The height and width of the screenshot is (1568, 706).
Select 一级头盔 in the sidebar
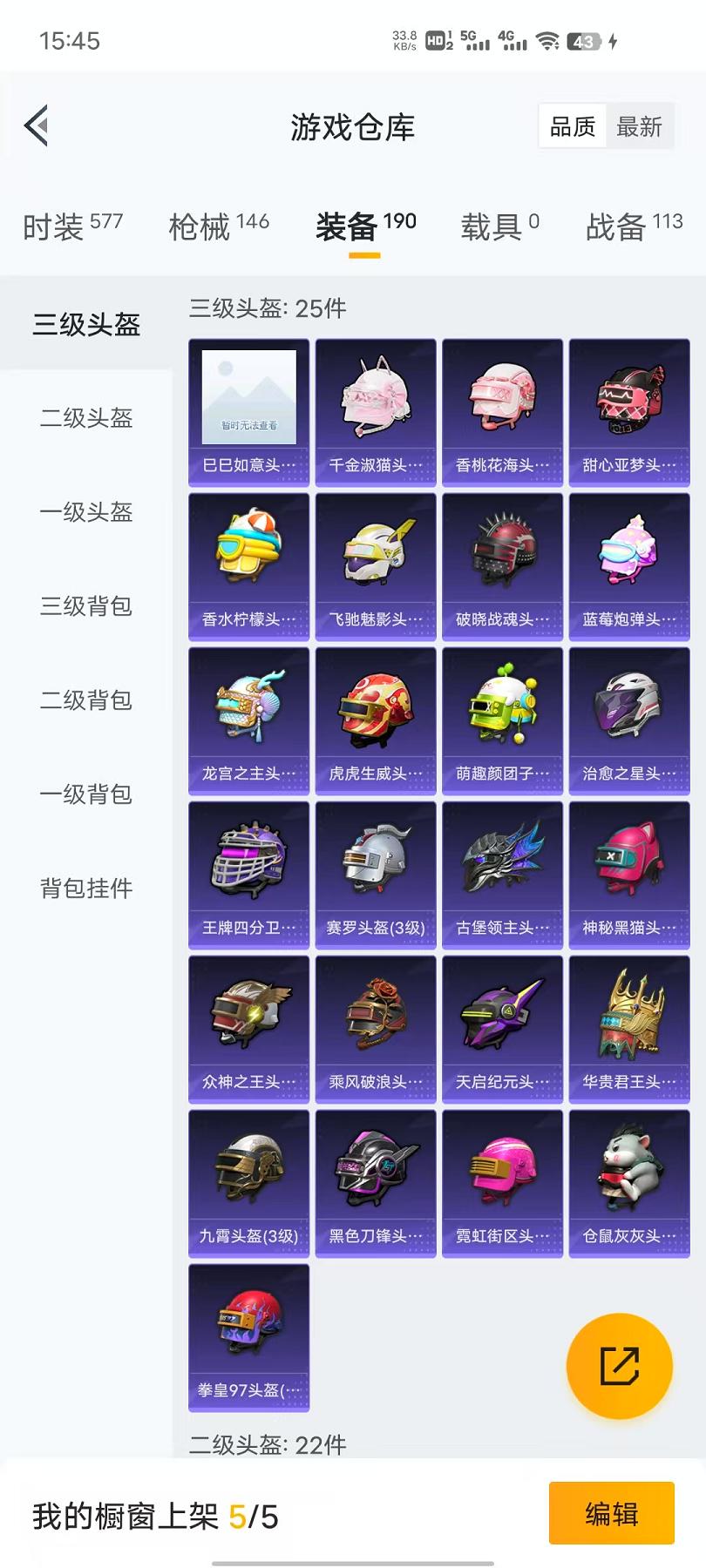point(86,512)
